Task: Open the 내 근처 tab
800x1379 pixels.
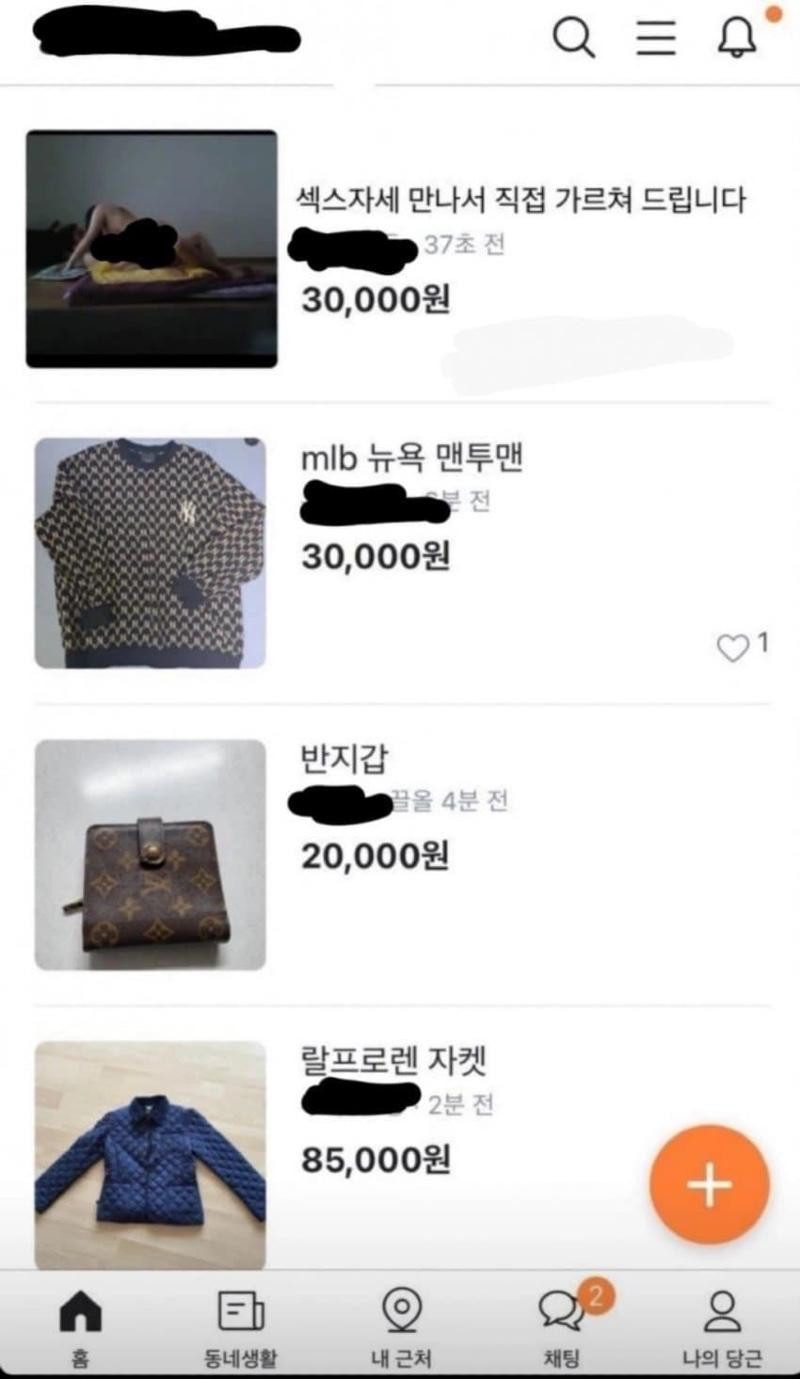Action: pyautogui.click(x=400, y=1325)
